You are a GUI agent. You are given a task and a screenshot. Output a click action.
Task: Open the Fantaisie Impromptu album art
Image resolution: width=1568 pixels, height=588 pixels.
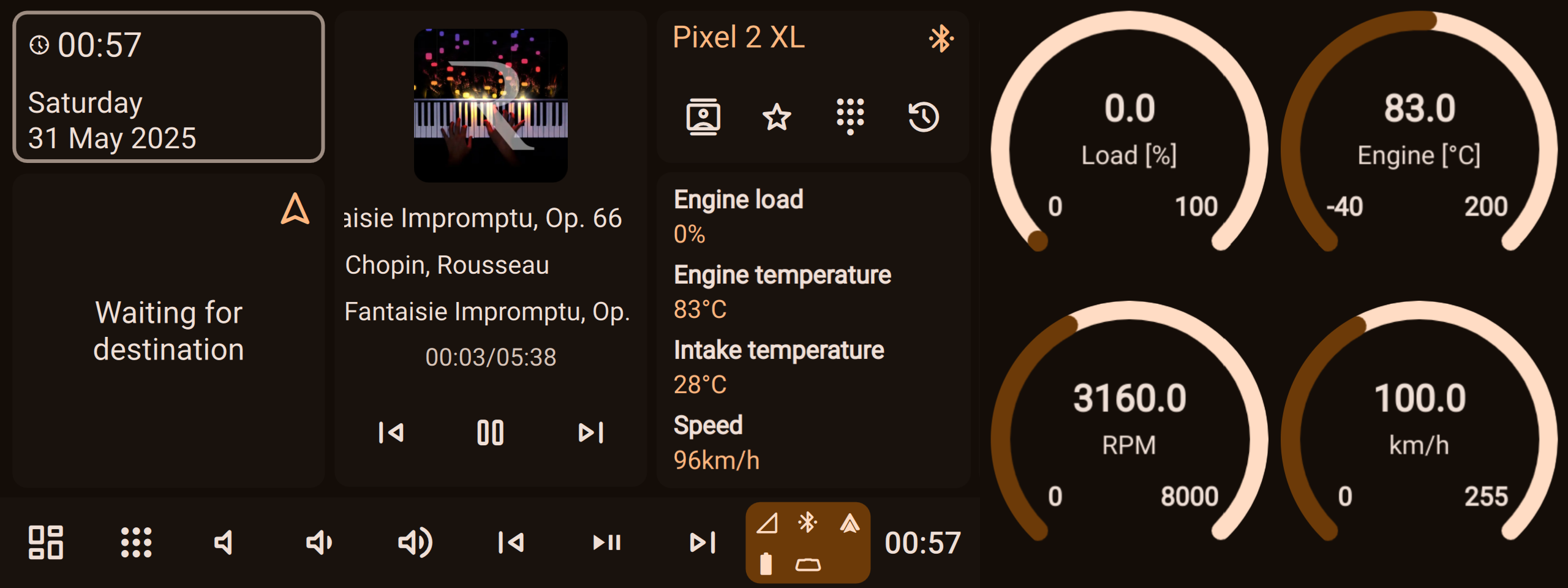click(x=491, y=105)
